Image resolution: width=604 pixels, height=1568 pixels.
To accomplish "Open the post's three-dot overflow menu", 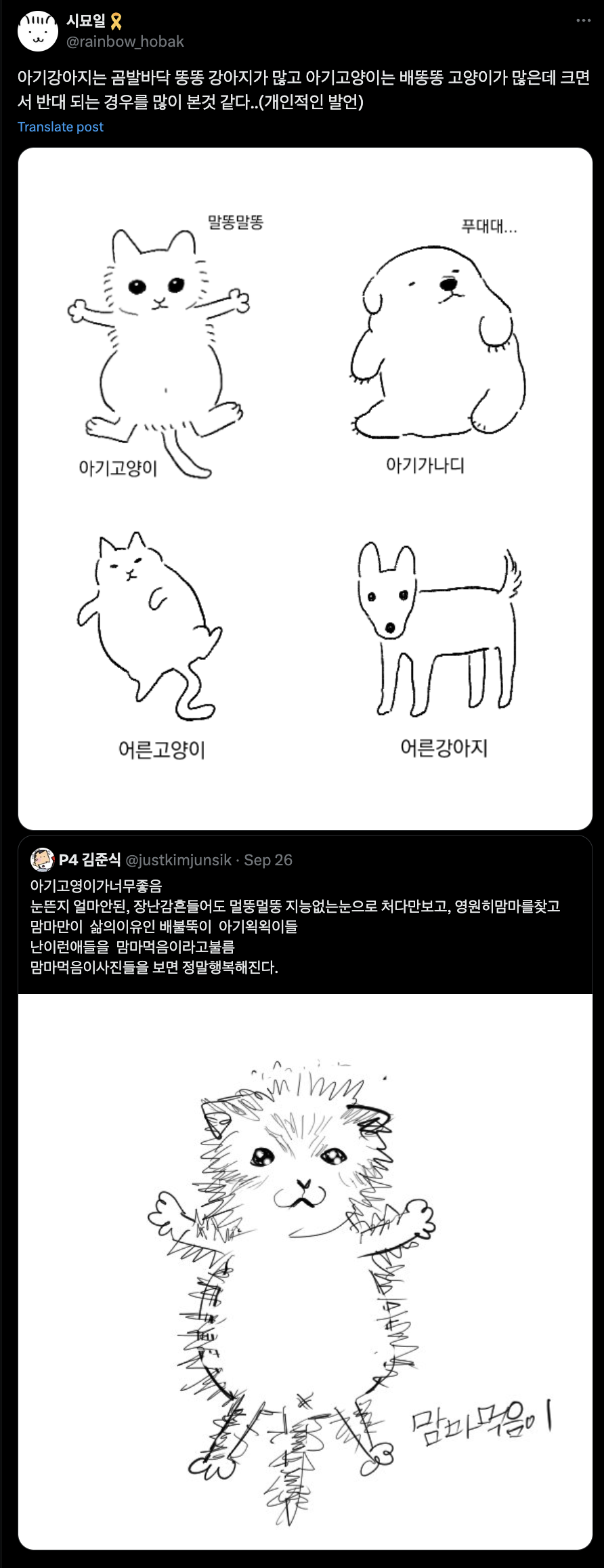I will pos(584,21).
